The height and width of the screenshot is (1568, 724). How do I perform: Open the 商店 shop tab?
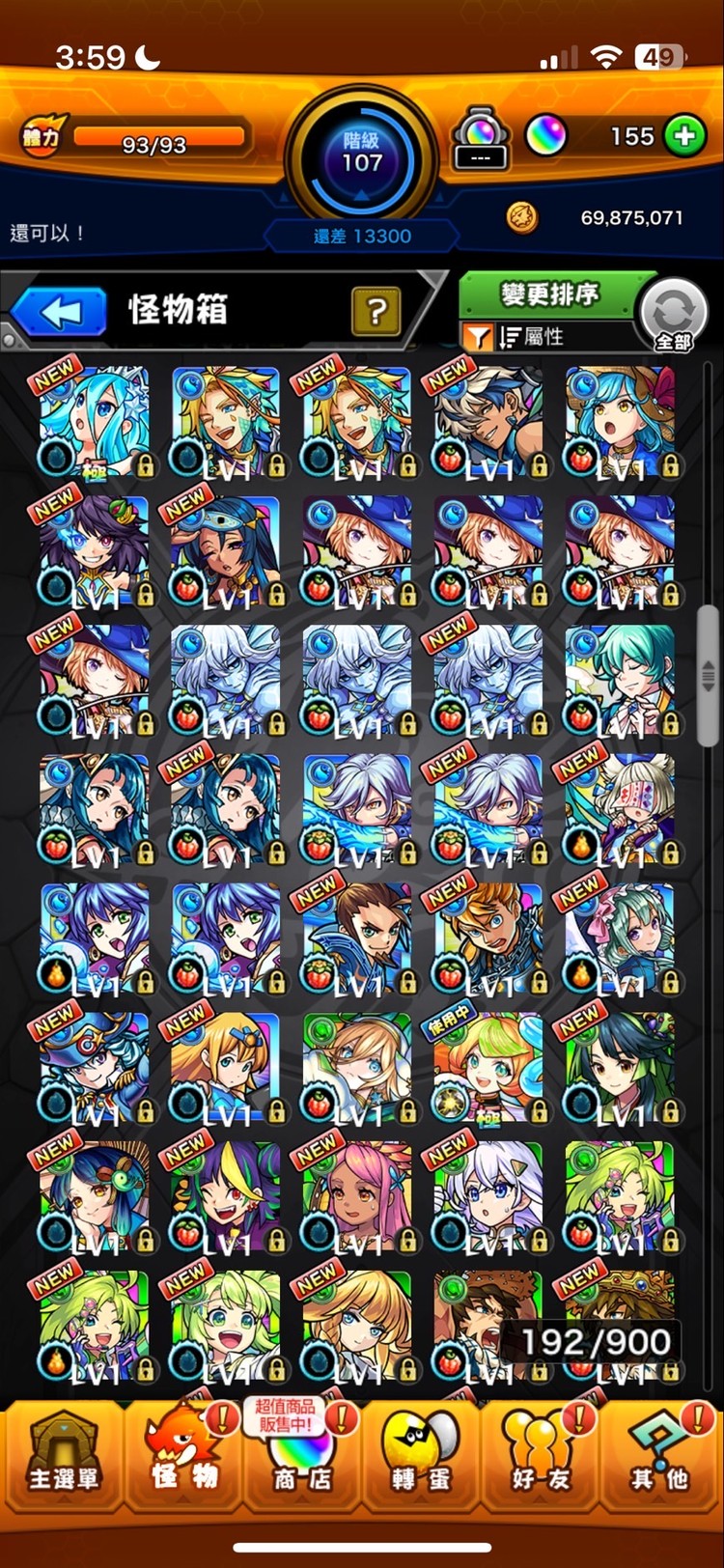301,1455
